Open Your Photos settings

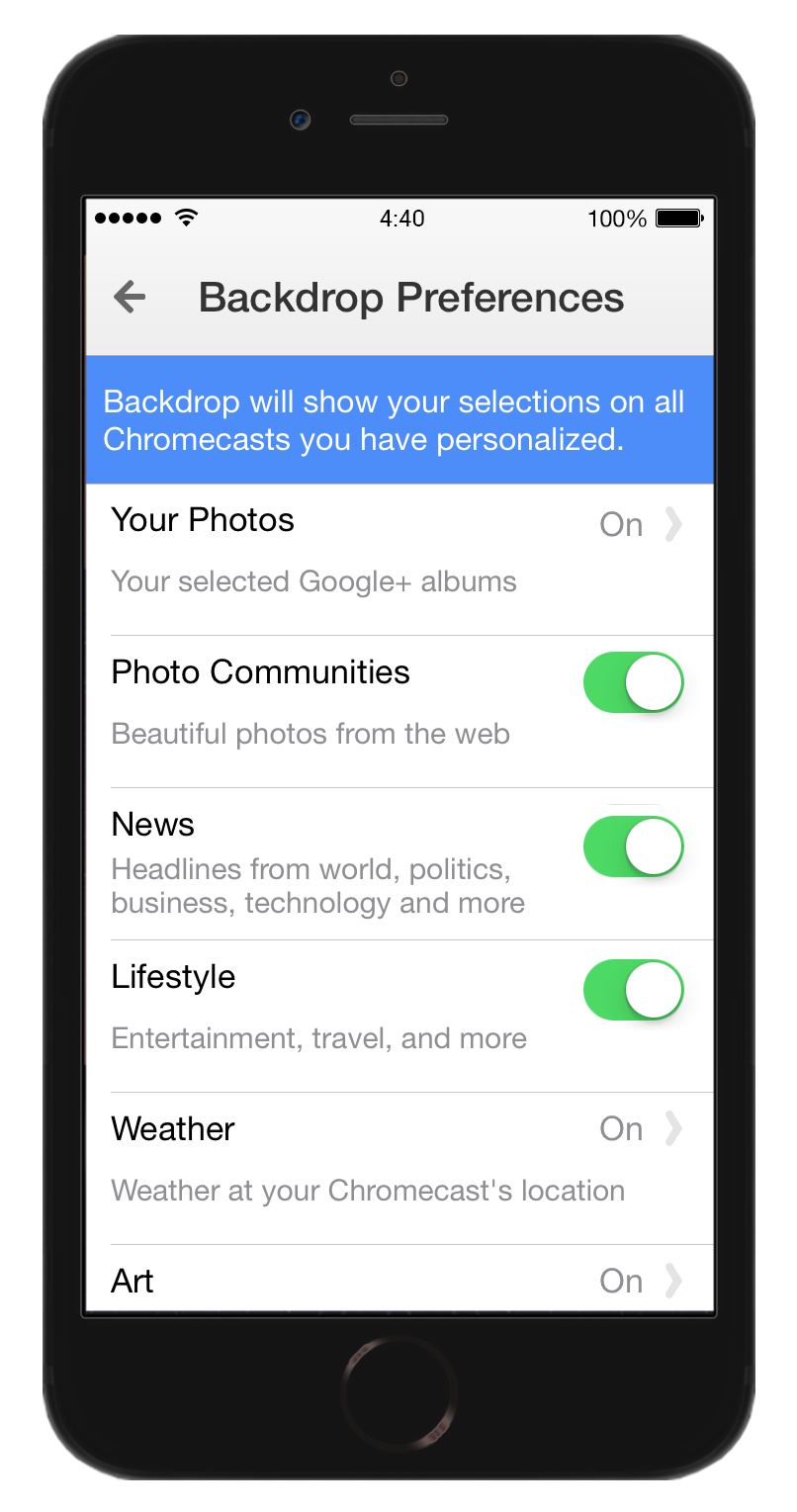[x=399, y=560]
